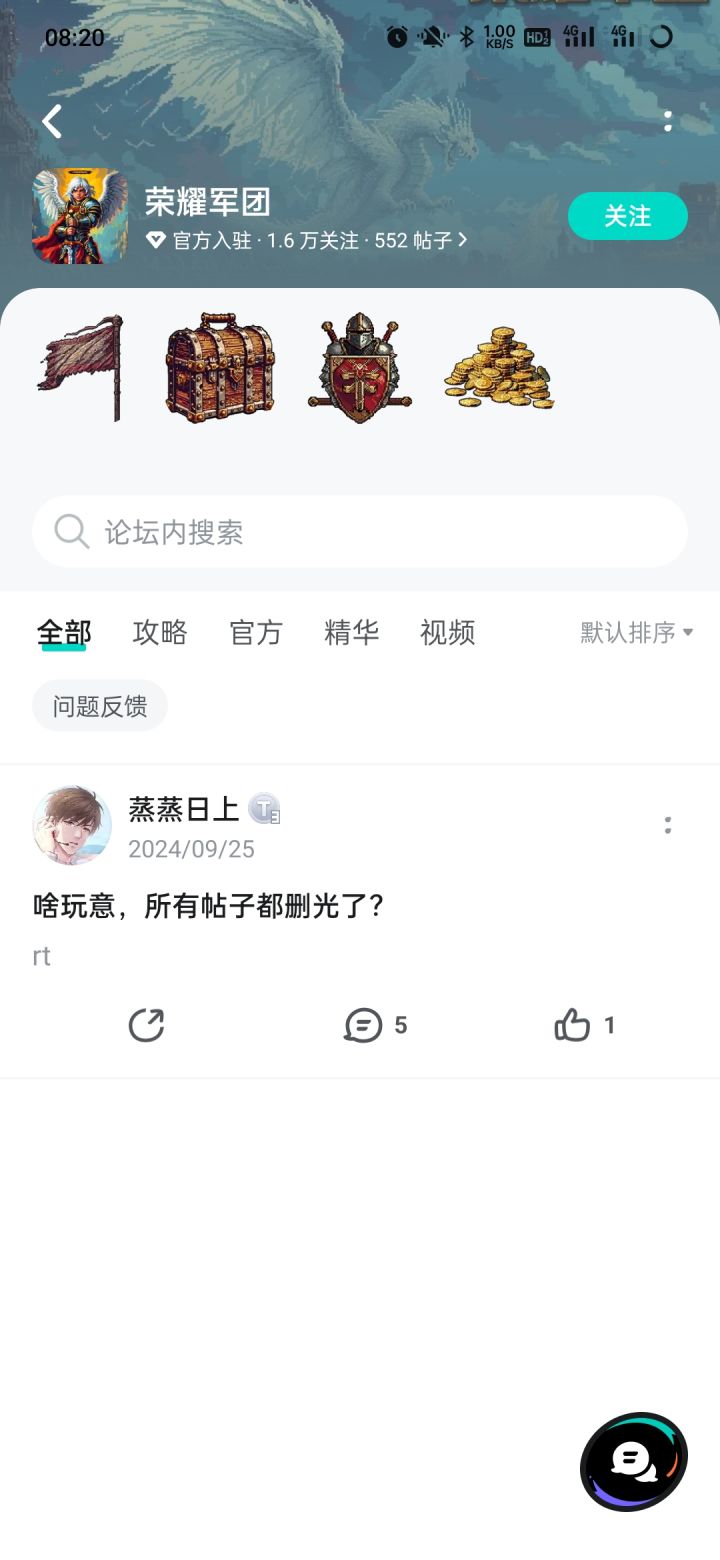Switch to the 视频 tab

coord(447,633)
